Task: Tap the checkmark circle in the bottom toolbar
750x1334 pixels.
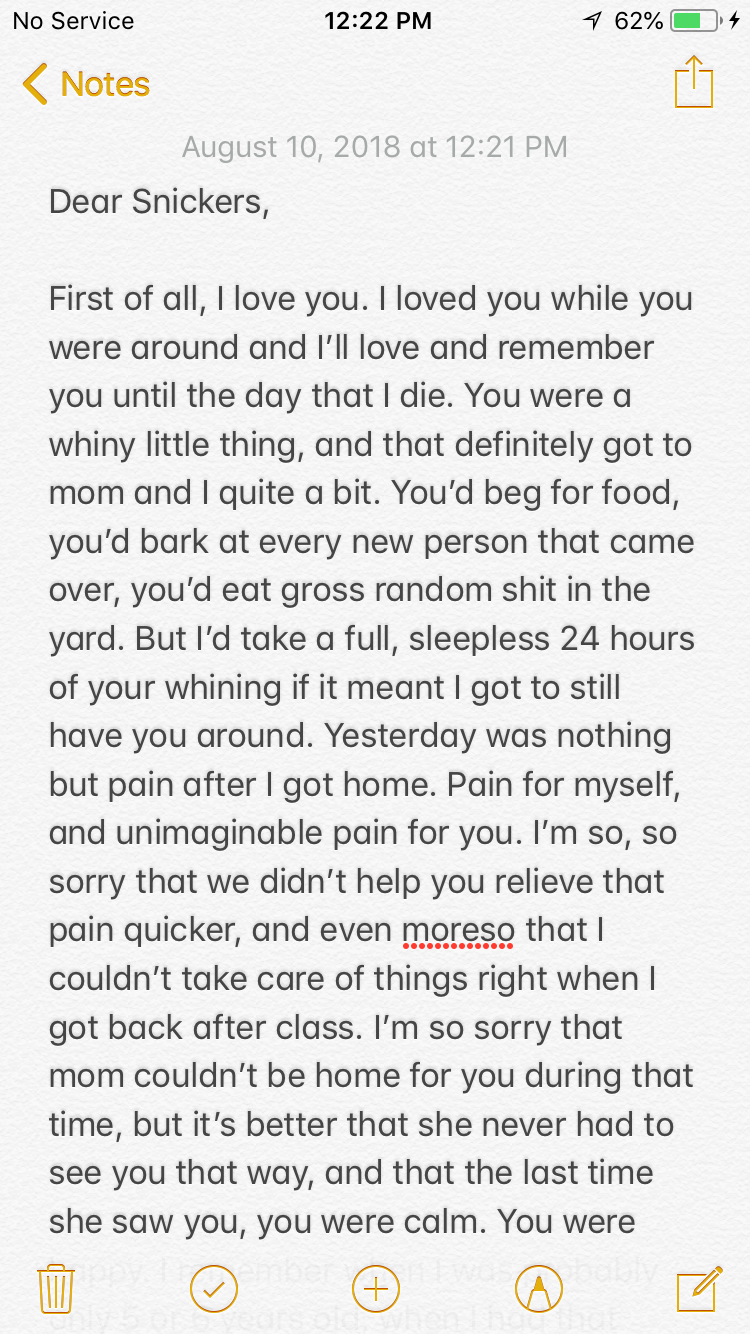Action: coord(213,1289)
